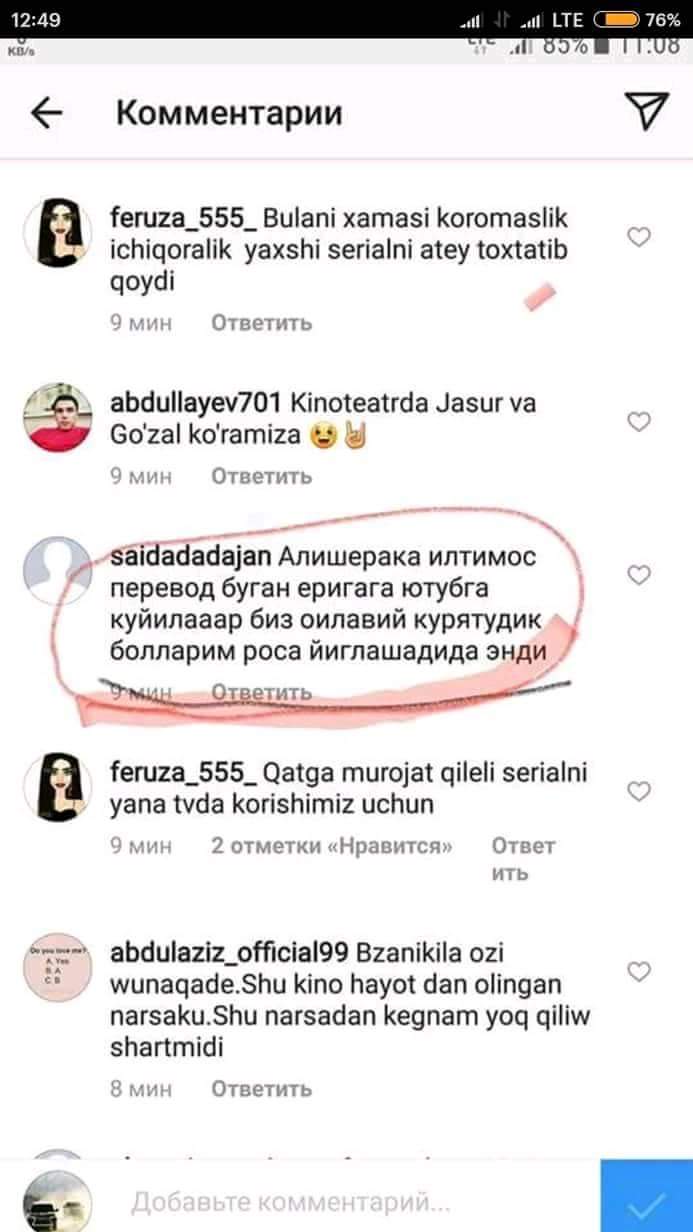
Task: View the 2 likes on feruza_555_ comment
Action: (x=332, y=846)
